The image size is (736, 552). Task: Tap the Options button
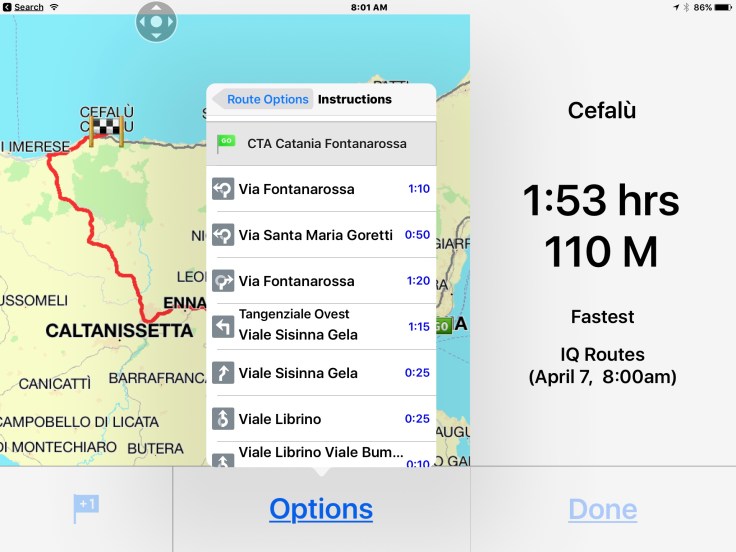click(321, 509)
